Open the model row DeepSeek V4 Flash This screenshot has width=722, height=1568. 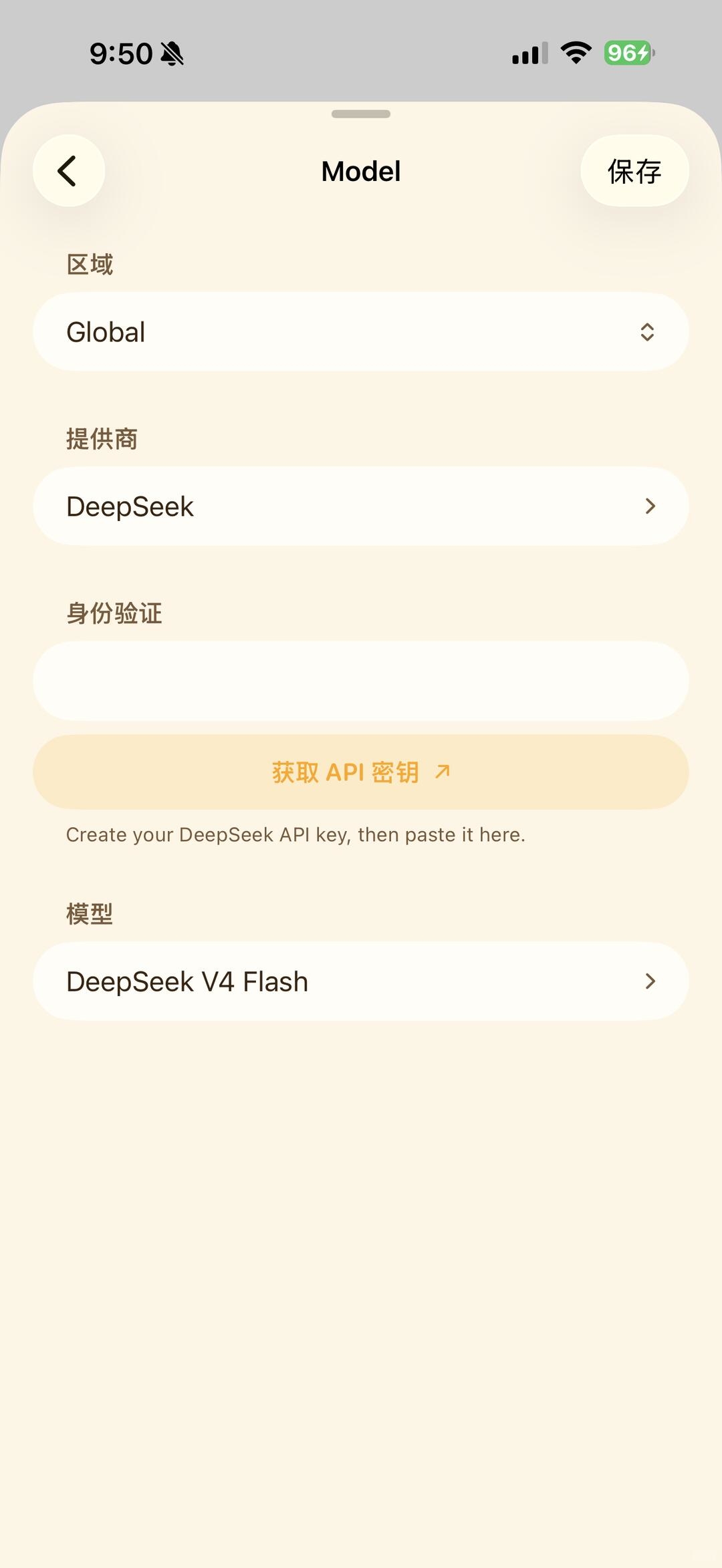pyautogui.click(x=361, y=981)
